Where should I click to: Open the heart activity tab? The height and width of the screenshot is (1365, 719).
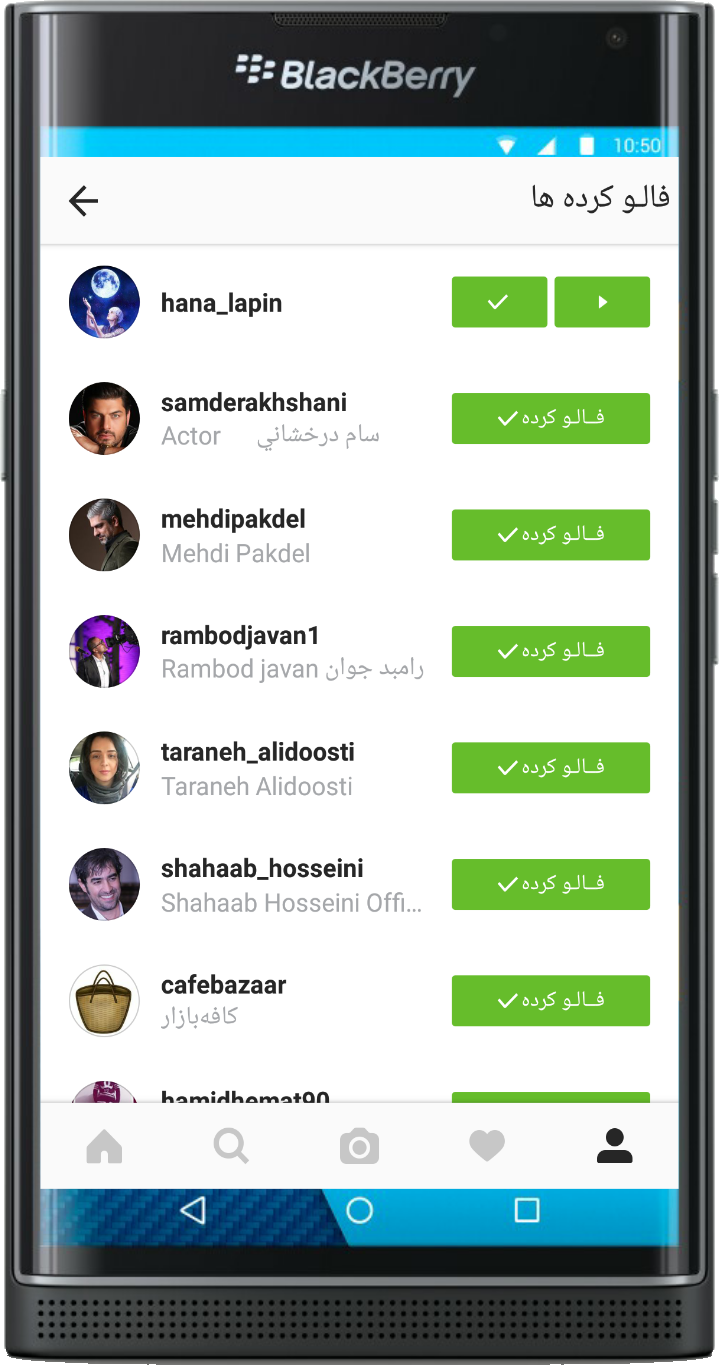(x=487, y=1146)
